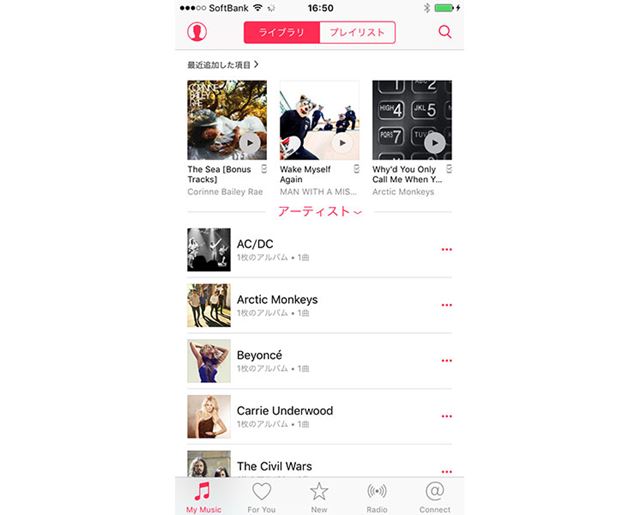Open Why'd You Only Call Me album
The image size is (640, 515).
(x=411, y=120)
